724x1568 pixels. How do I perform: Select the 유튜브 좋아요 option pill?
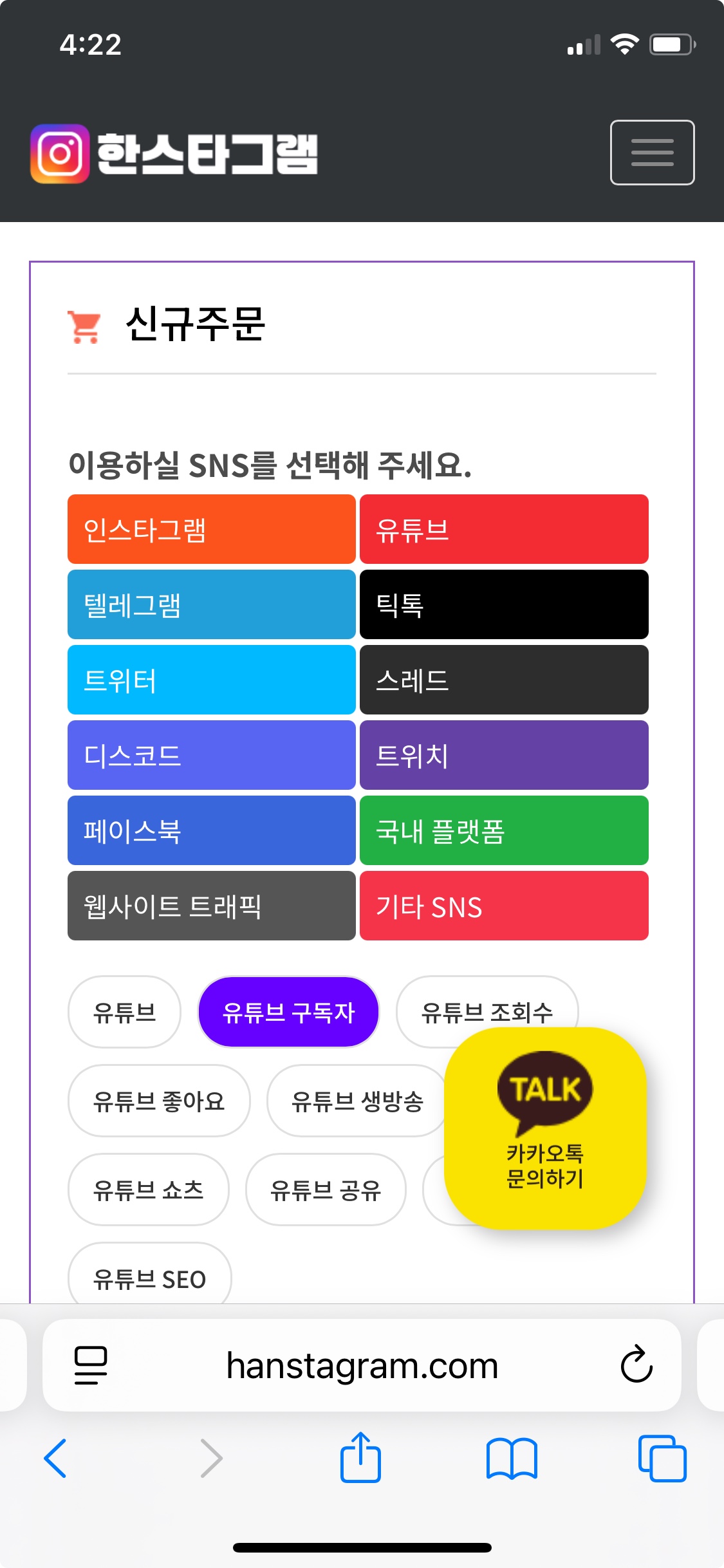pos(160,1101)
